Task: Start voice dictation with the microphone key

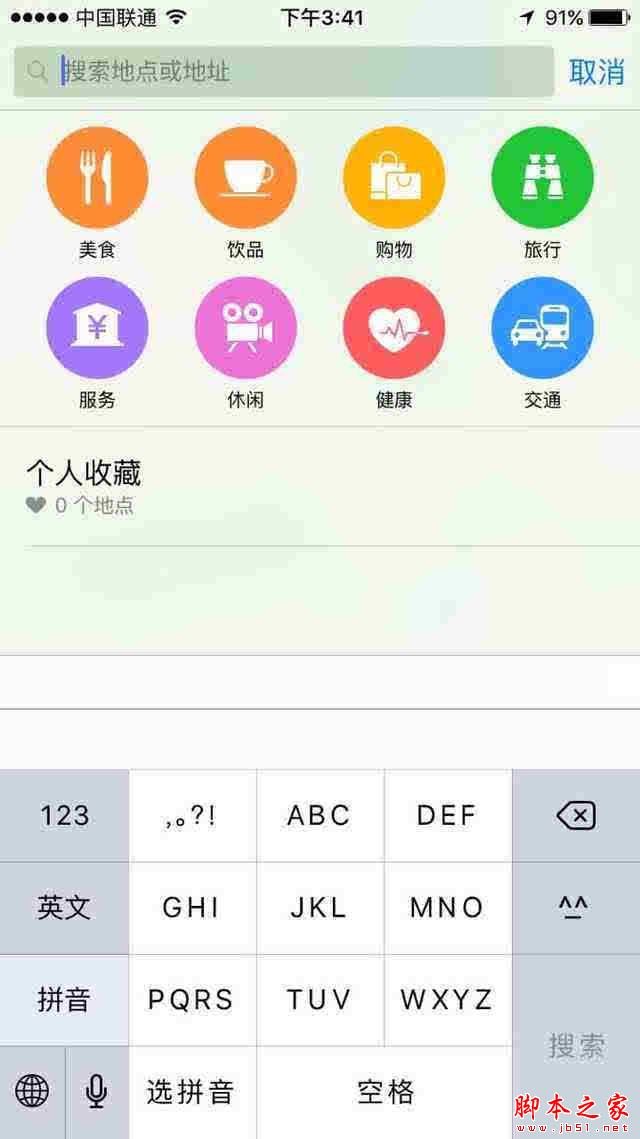Action: (x=96, y=1092)
